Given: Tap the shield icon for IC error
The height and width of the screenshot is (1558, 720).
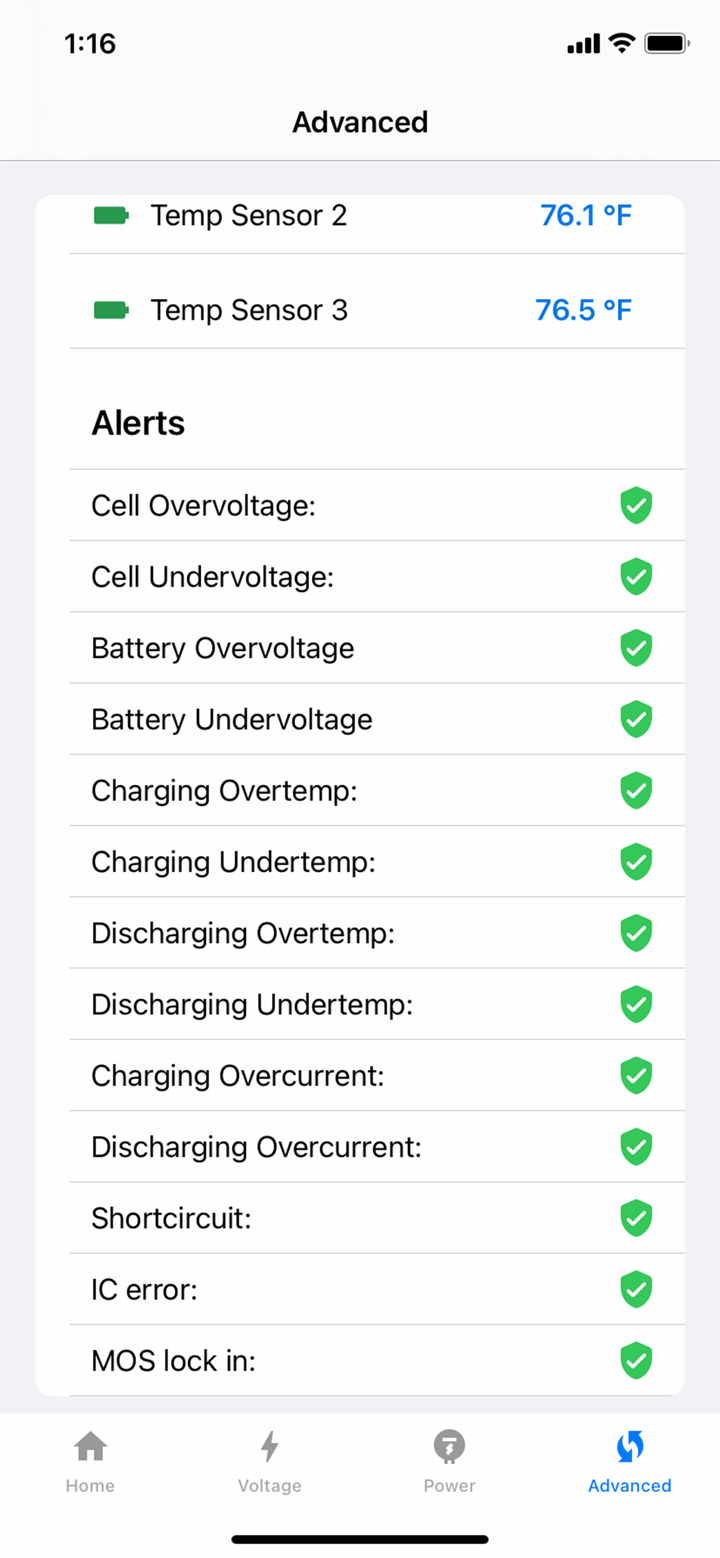Looking at the screenshot, I should click(636, 1289).
